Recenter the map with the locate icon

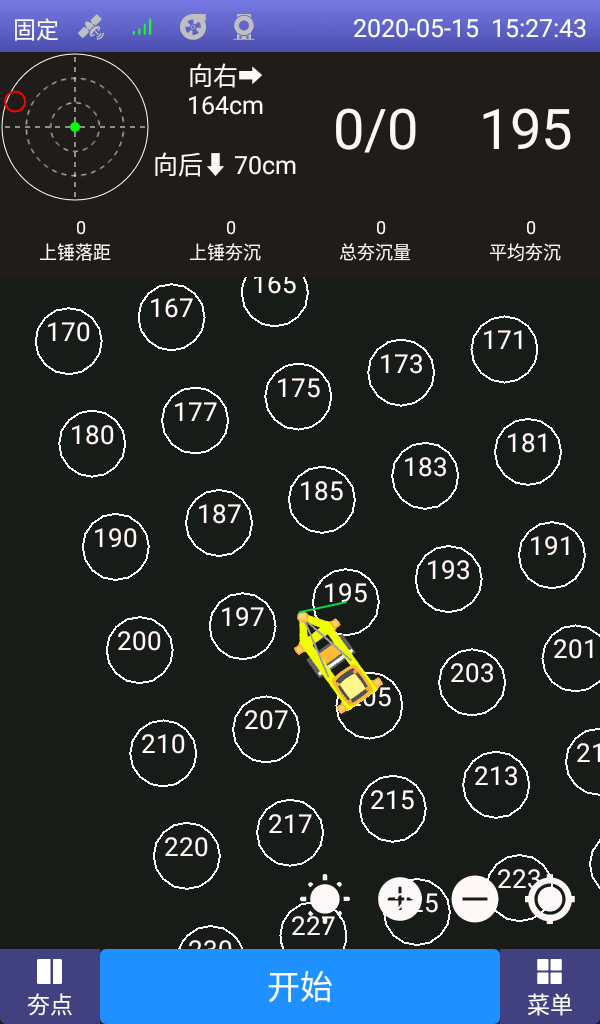pyautogui.click(x=550, y=899)
